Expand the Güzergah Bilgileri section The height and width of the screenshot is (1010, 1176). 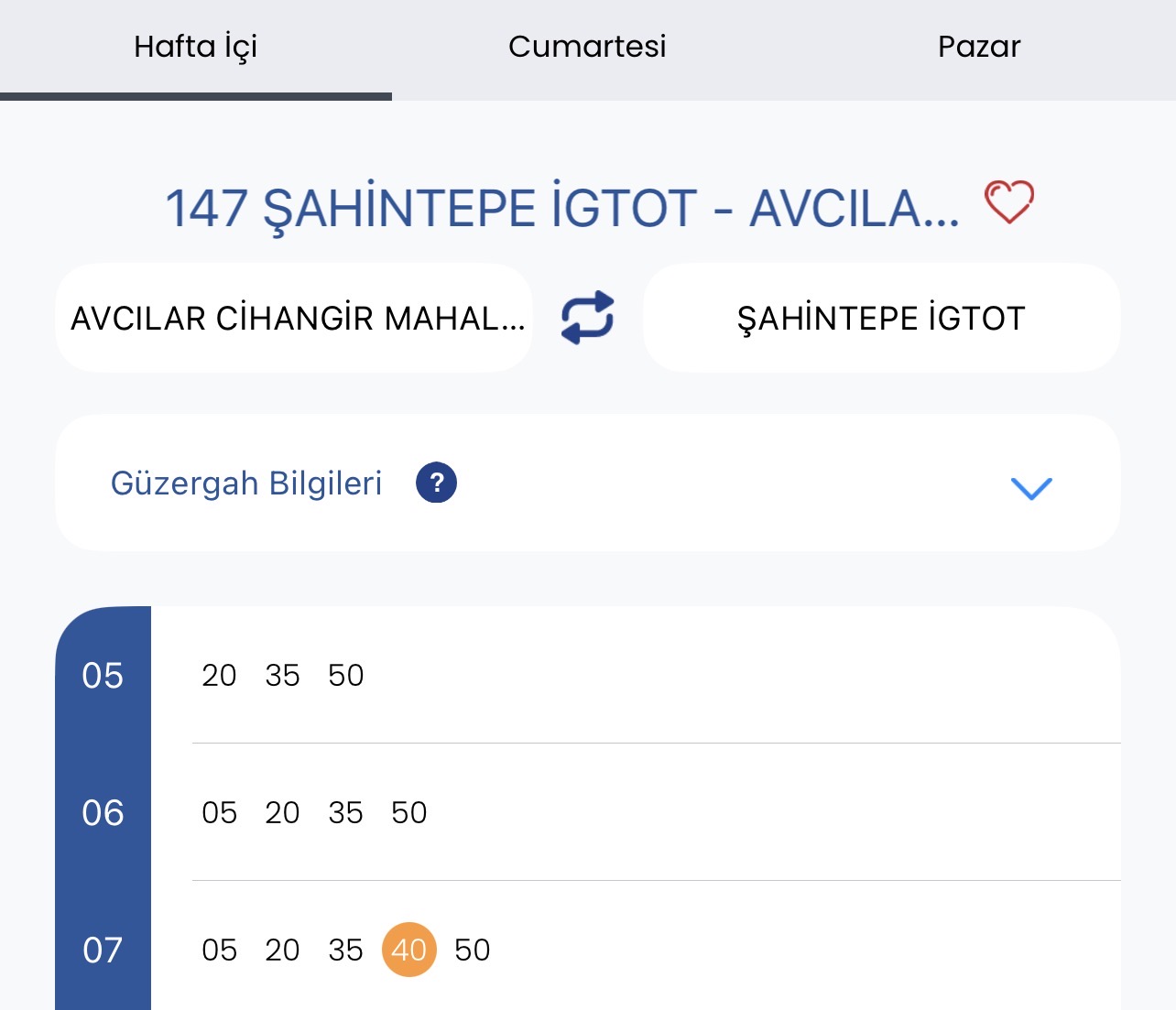click(1031, 487)
